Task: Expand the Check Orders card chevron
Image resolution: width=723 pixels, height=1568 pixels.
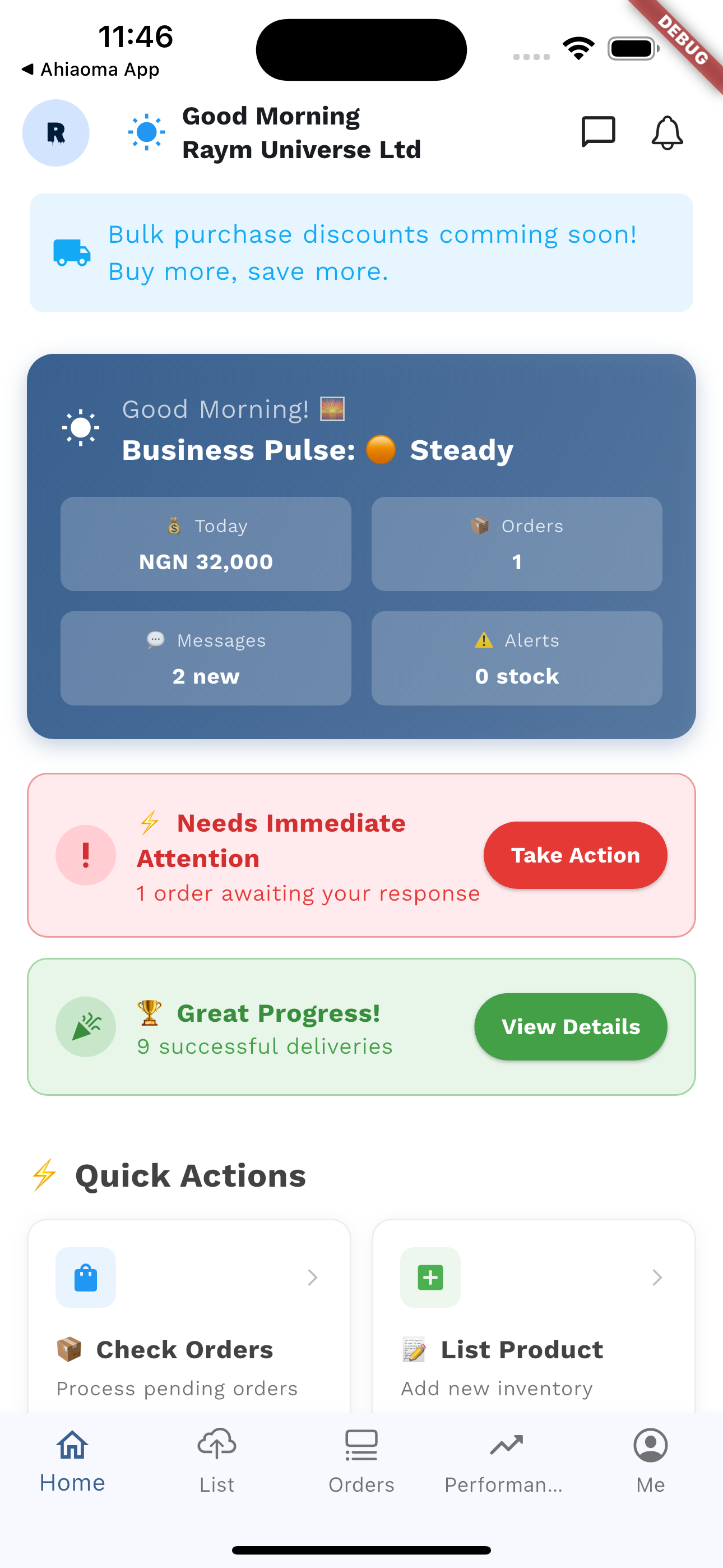Action: coord(312,1278)
